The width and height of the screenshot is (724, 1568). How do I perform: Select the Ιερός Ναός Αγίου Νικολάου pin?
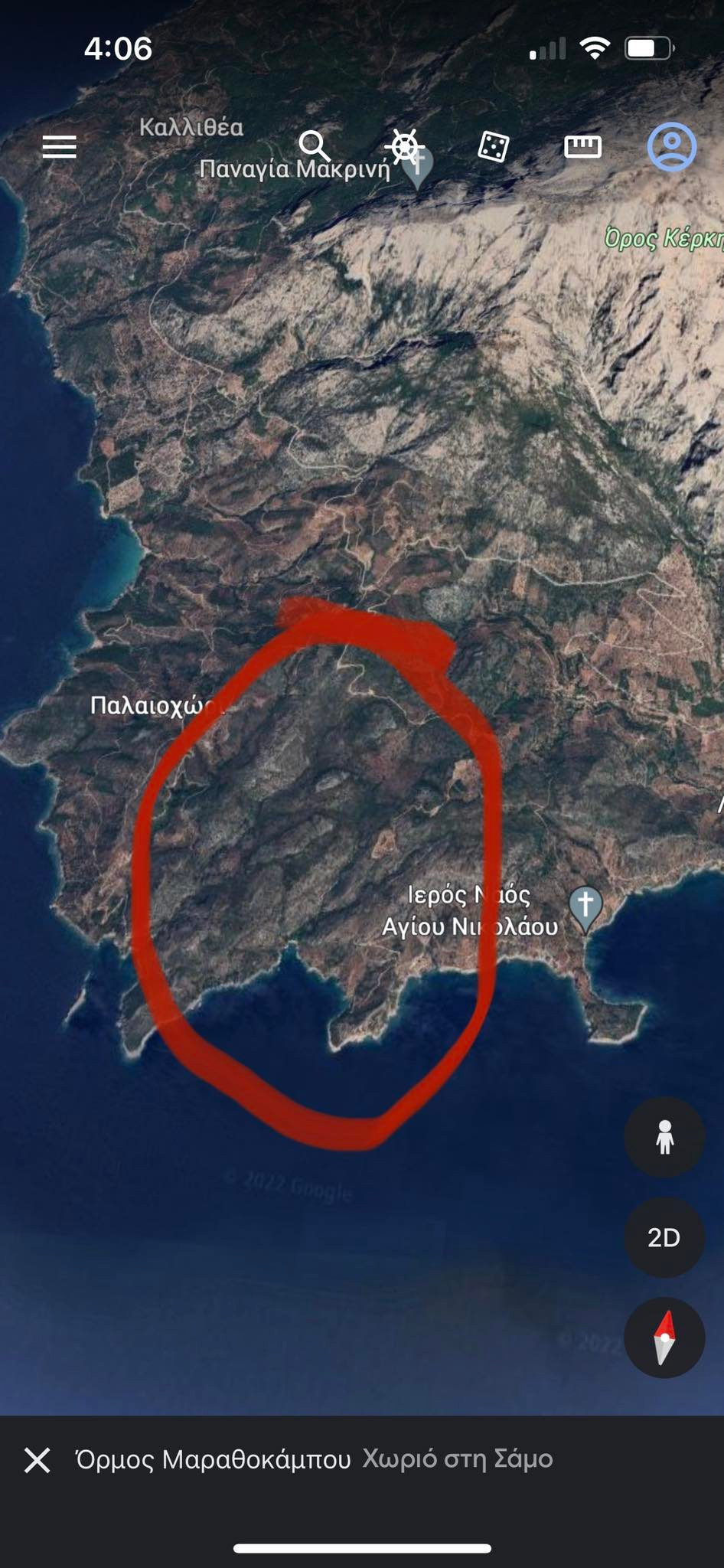(x=585, y=907)
